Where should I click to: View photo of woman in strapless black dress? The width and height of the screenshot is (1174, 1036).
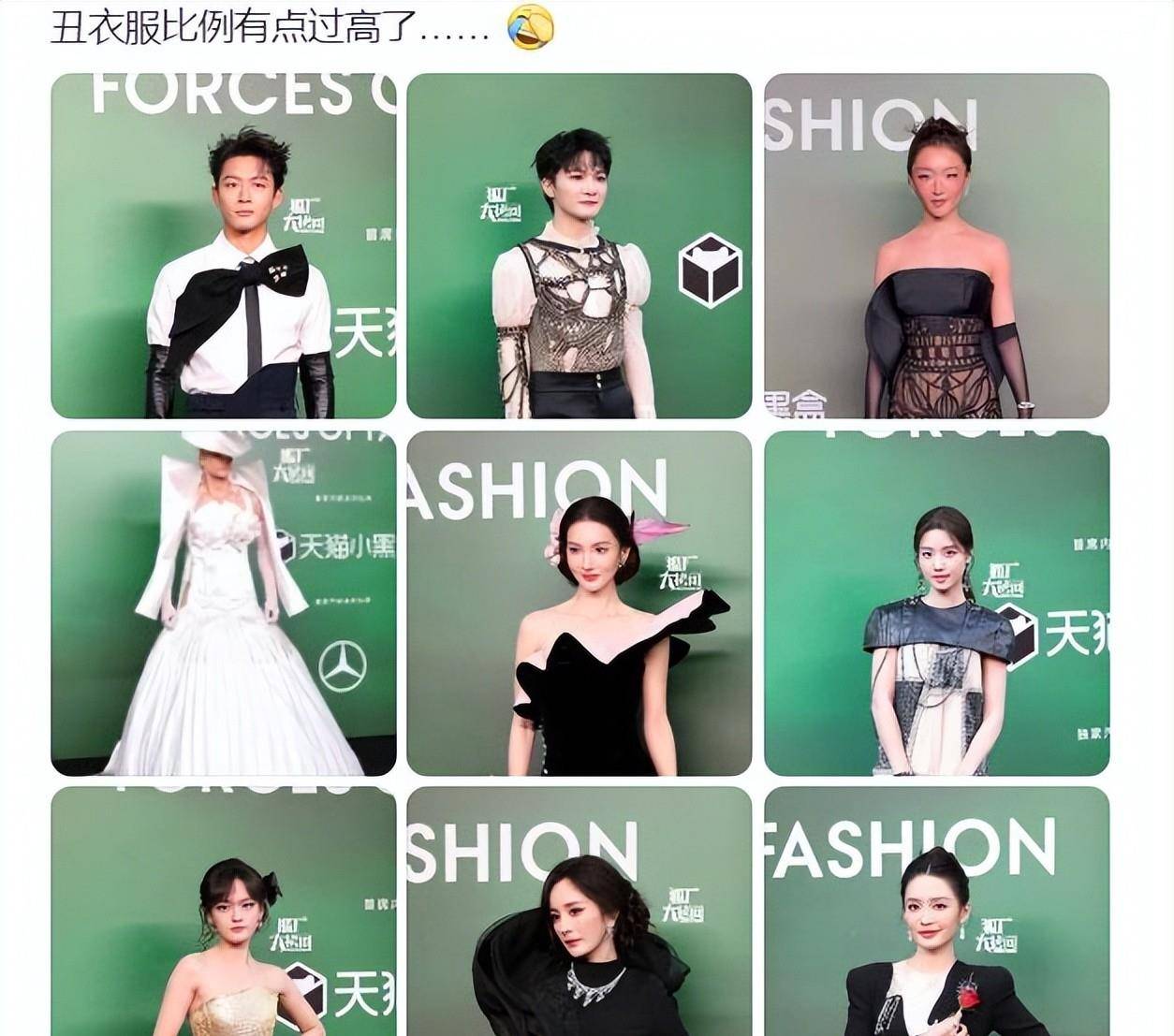point(936,246)
